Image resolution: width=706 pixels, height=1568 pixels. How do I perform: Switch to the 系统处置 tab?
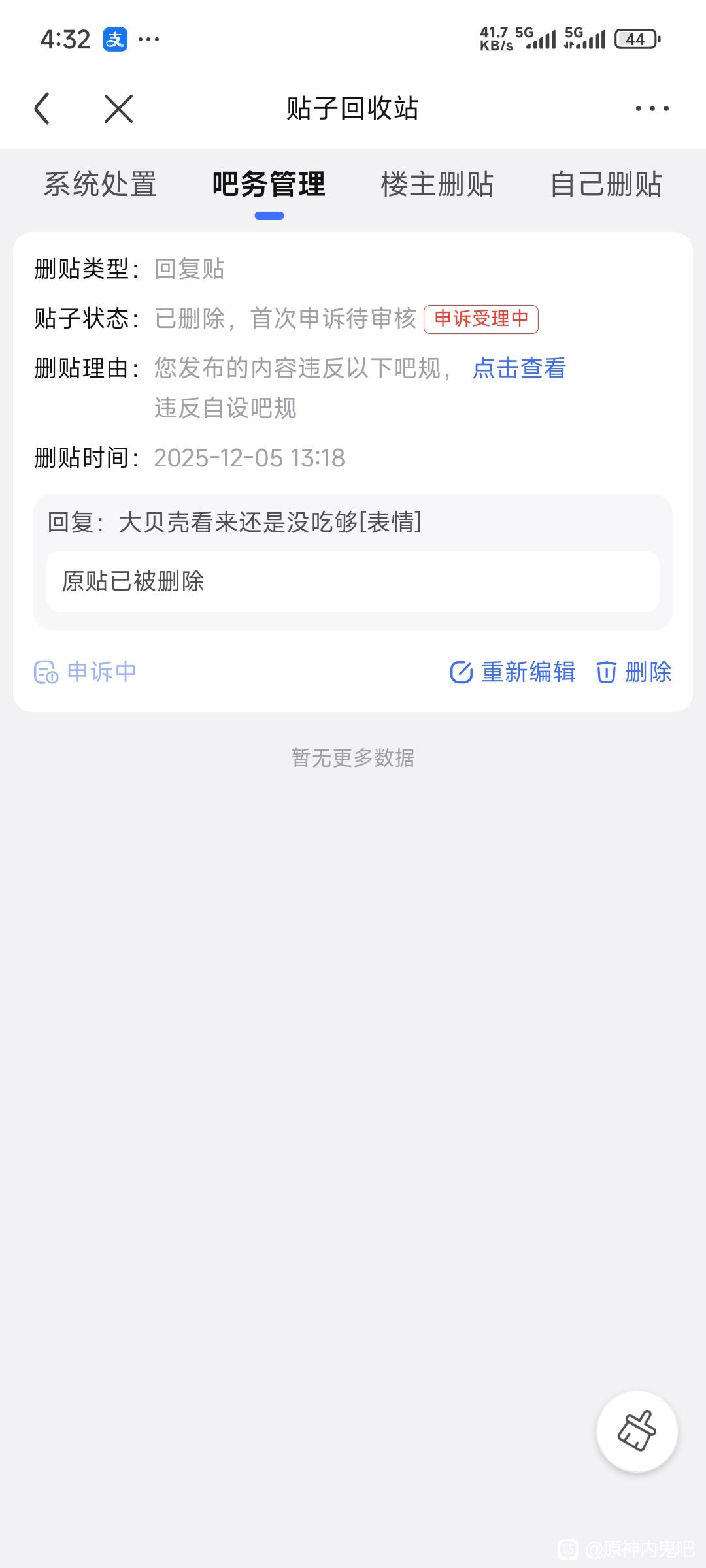100,184
